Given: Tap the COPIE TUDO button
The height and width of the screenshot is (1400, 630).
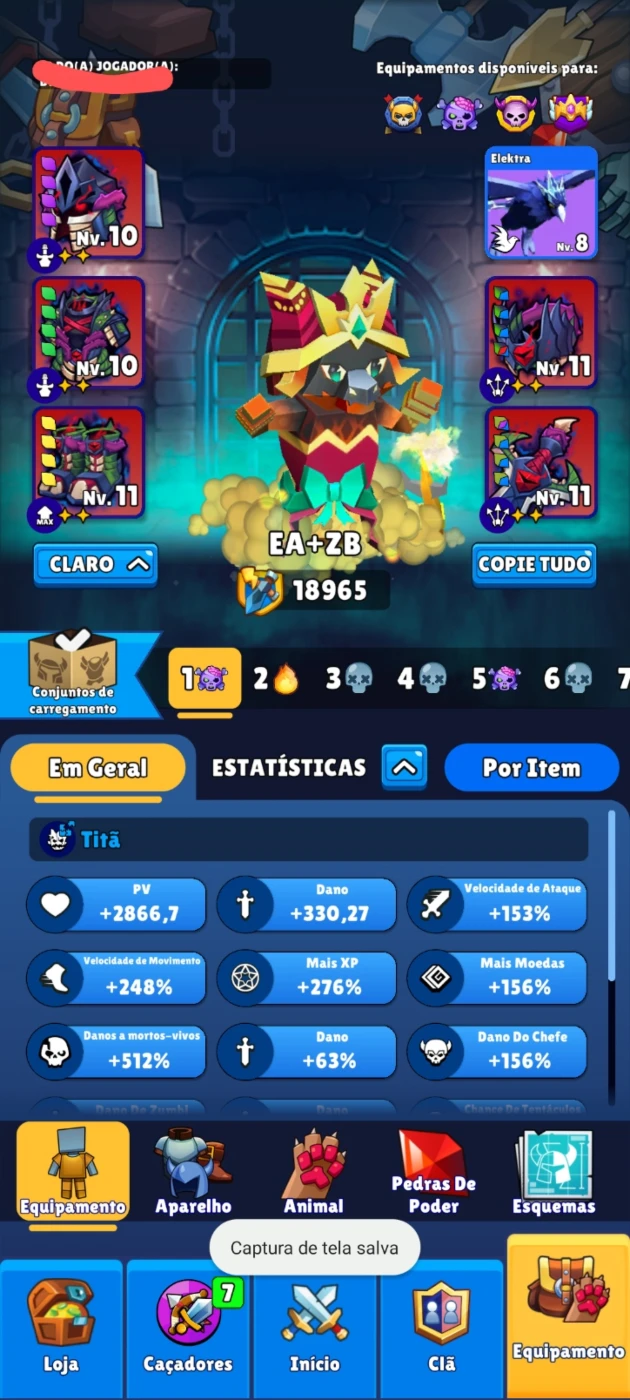Looking at the screenshot, I should [x=534, y=564].
